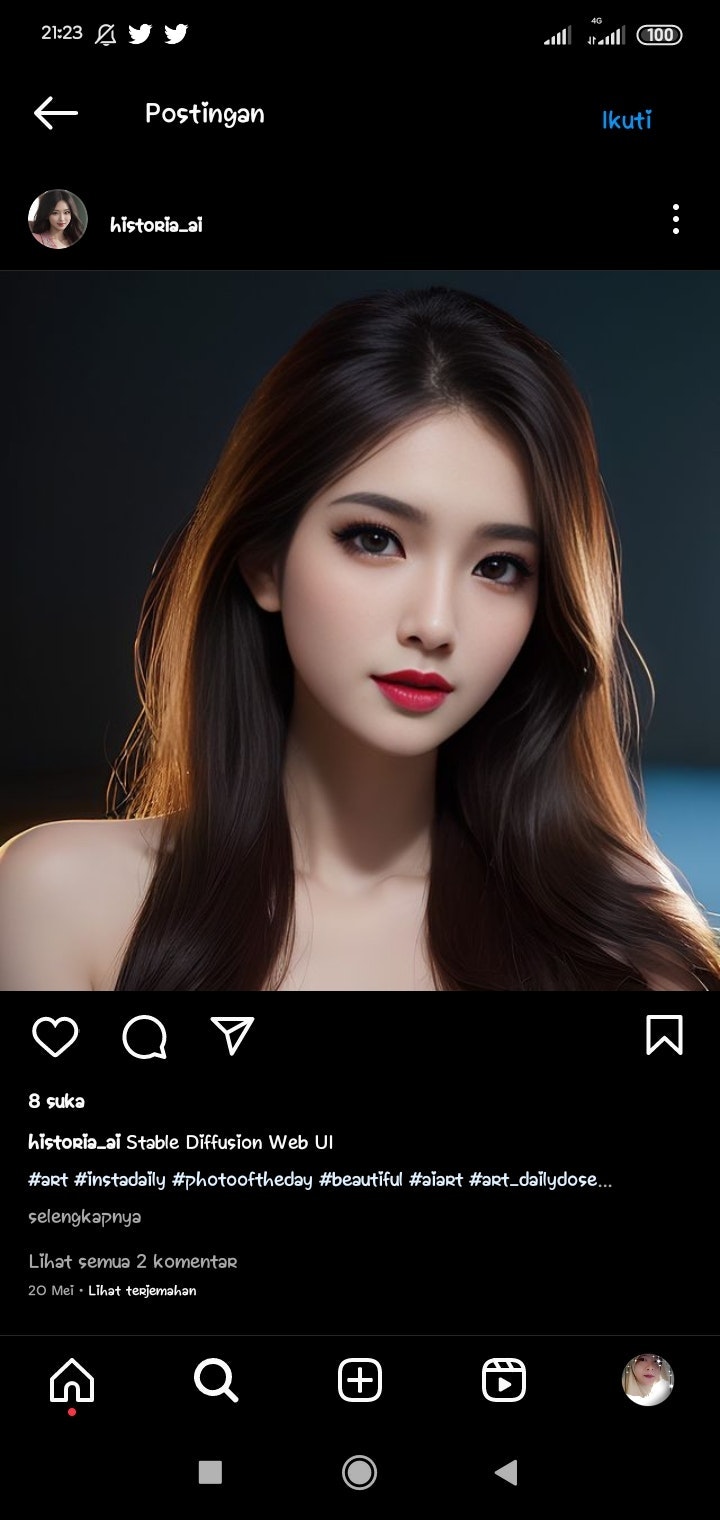Switch to the Search tab
The width and height of the screenshot is (720, 1520).
(215, 1381)
